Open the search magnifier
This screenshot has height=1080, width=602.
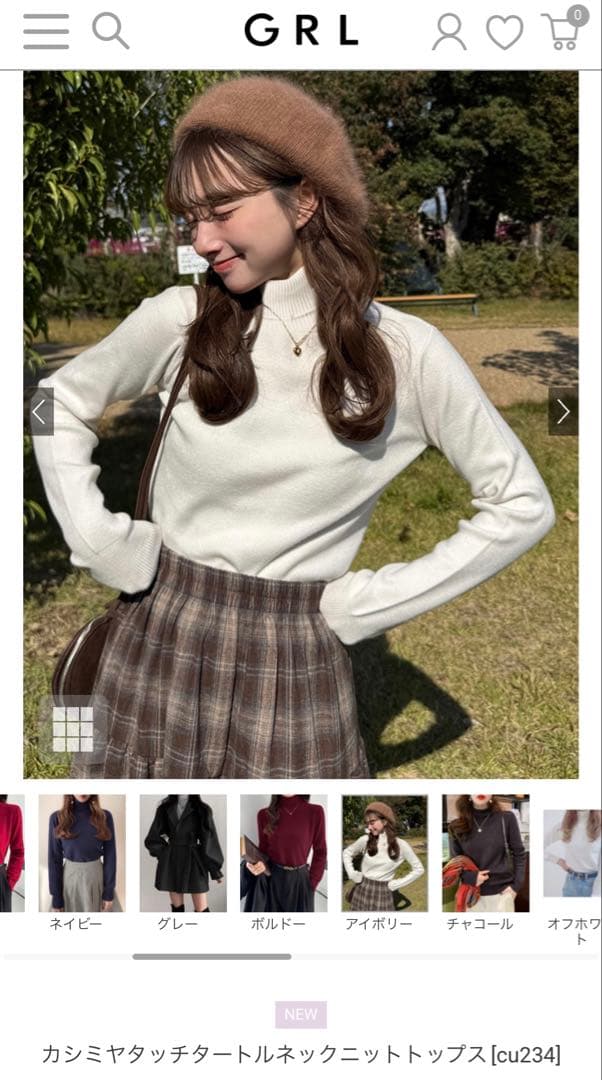coord(110,31)
